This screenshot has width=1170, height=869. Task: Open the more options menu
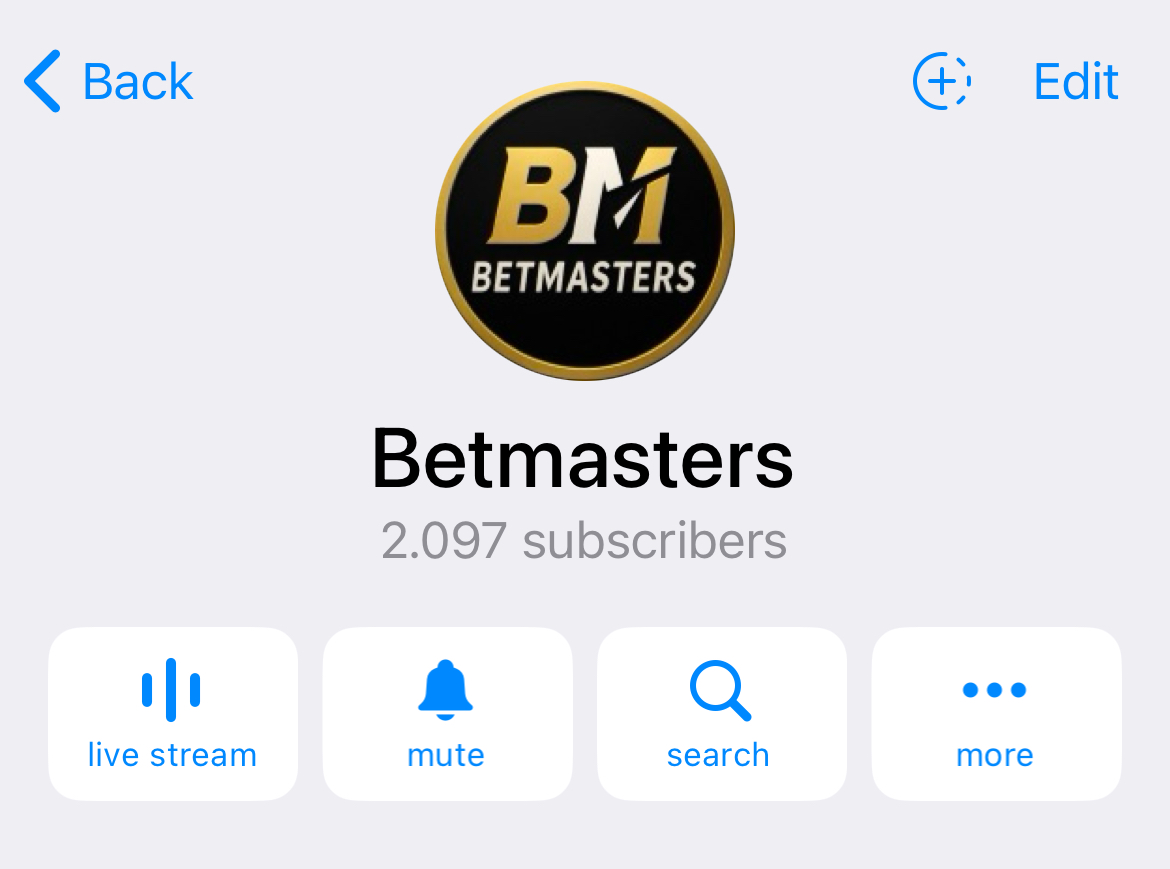[995, 714]
